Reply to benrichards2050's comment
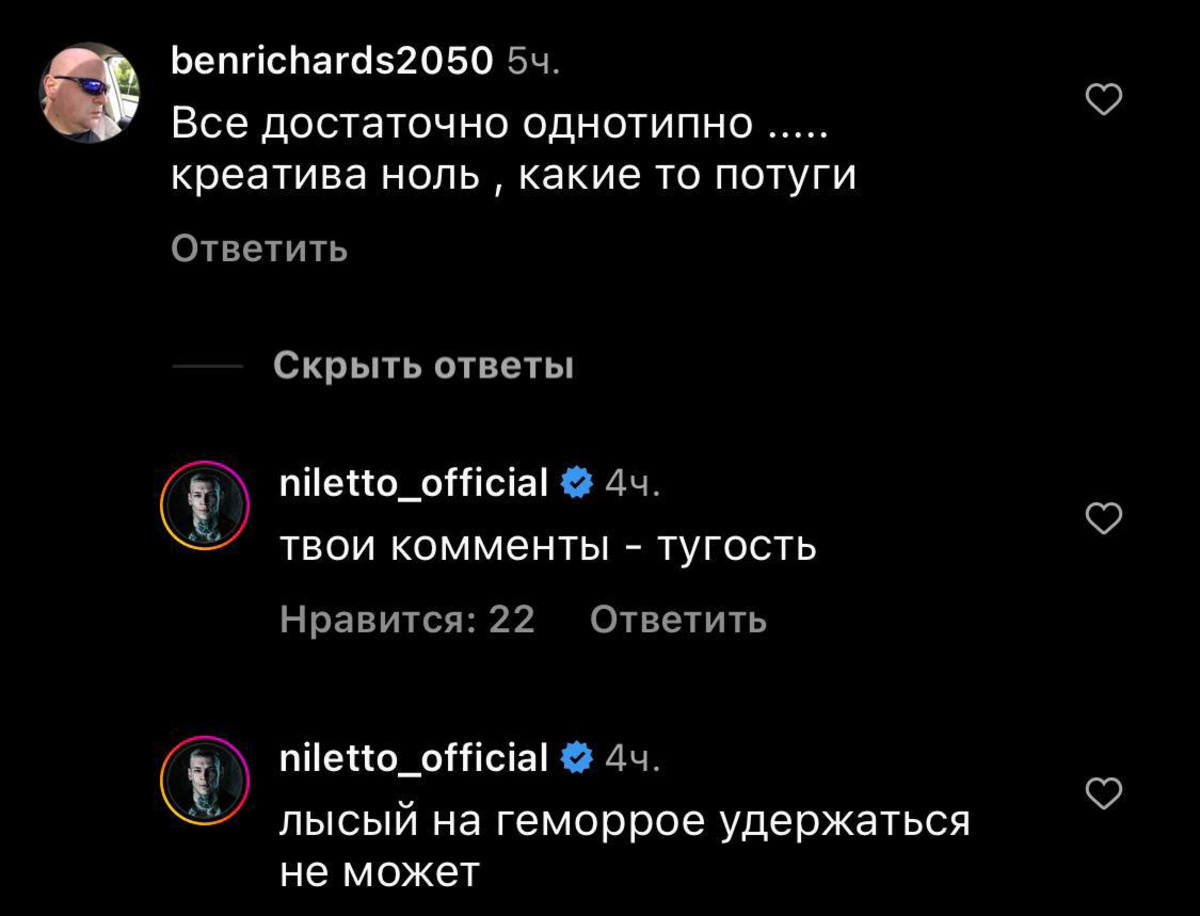 coord(259,248)
